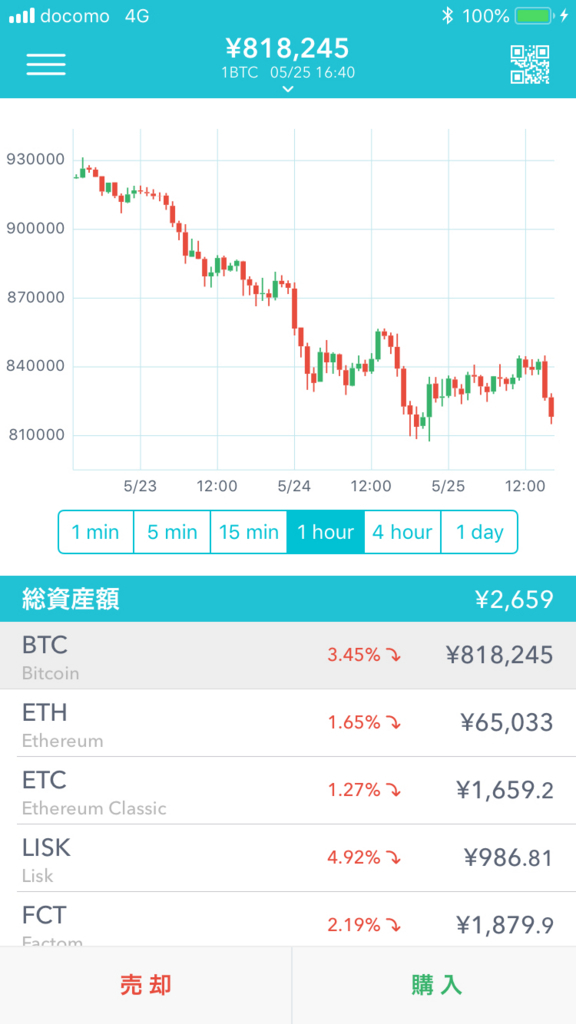576x1024 pixels.
Task: Open the QR code scanner icon
Action: point(530,64)
